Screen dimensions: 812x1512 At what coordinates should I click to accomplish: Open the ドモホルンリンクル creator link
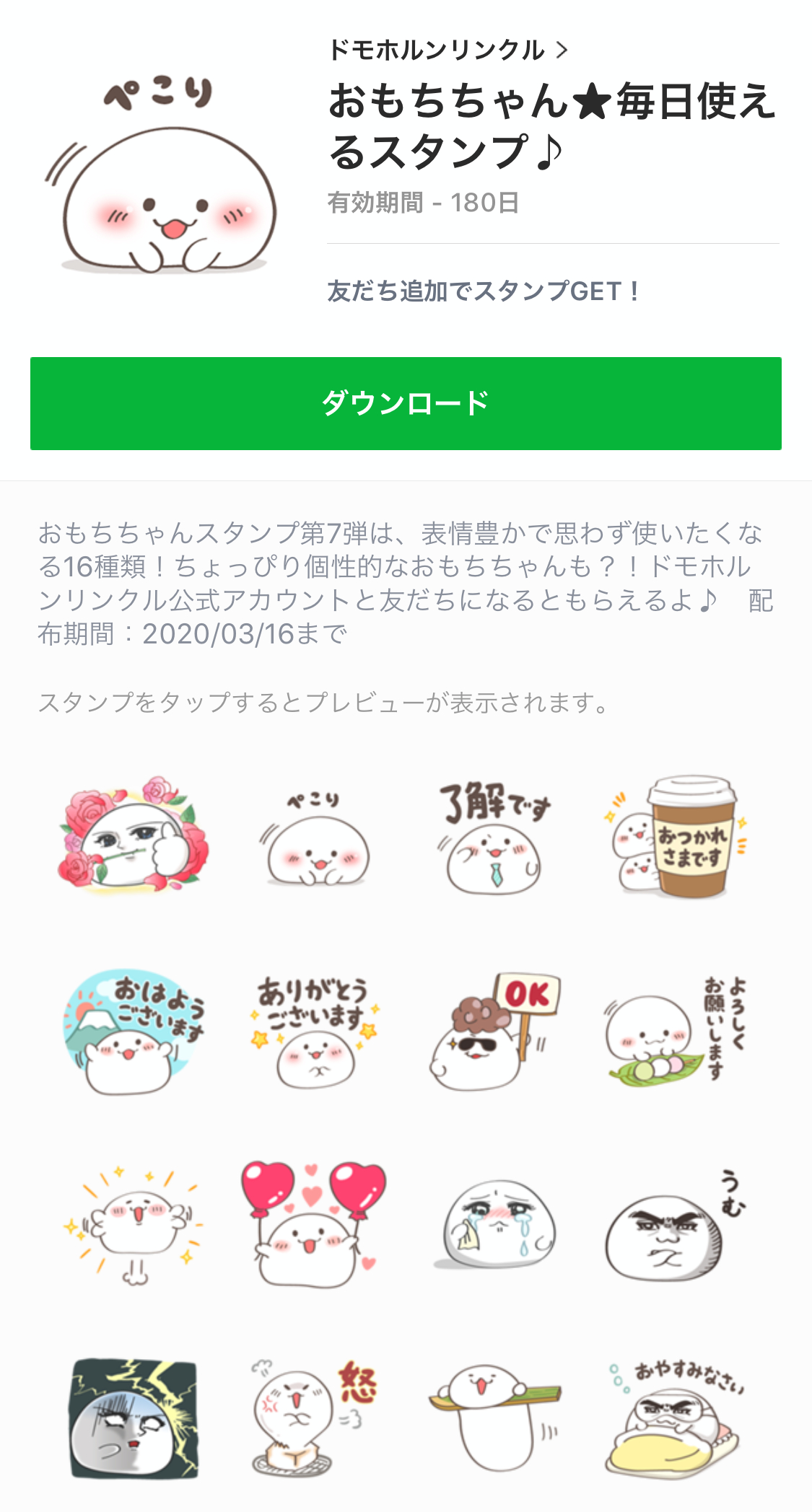pyautogui.click(x=448, y=50)
